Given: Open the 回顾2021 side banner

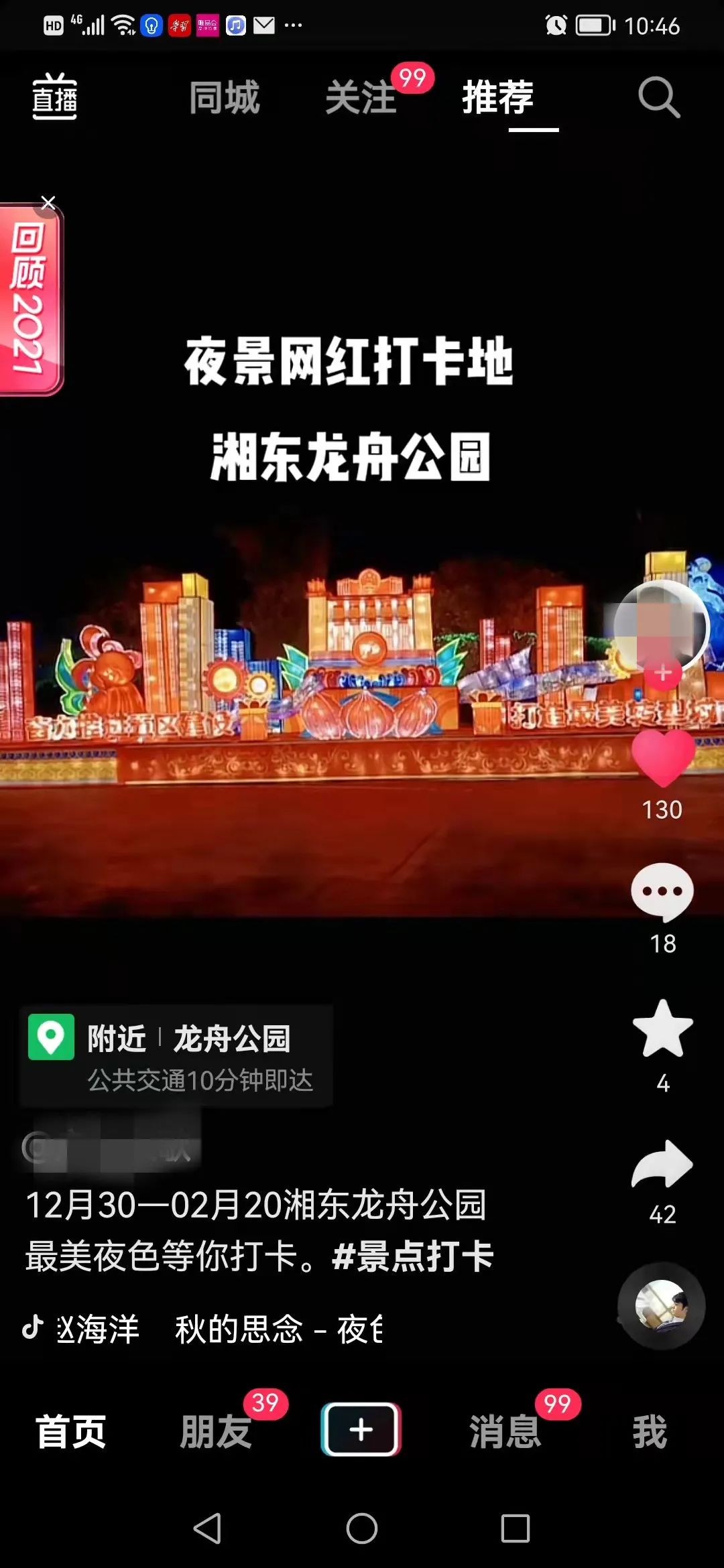Looking at the screenshot, I should pos(29,300).
